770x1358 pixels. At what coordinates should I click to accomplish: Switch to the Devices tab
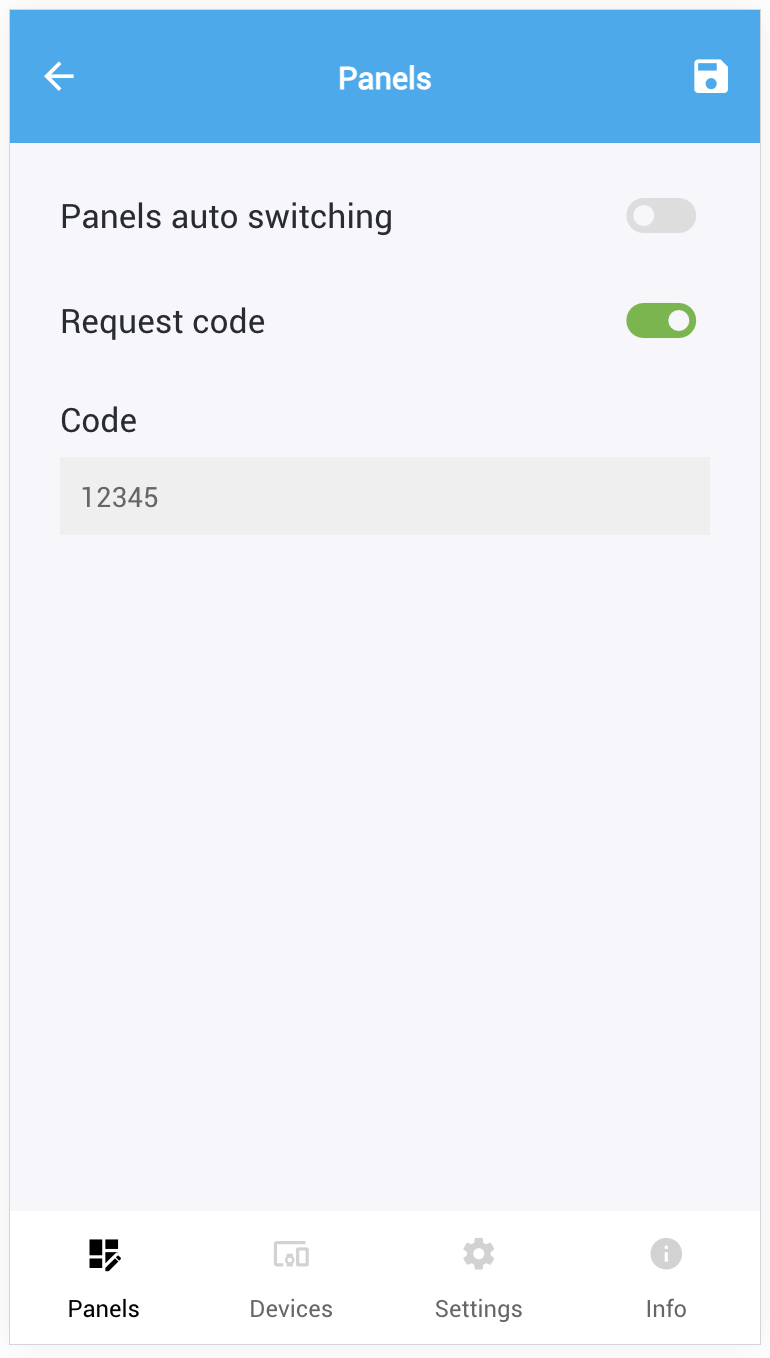click(291, 1277)
